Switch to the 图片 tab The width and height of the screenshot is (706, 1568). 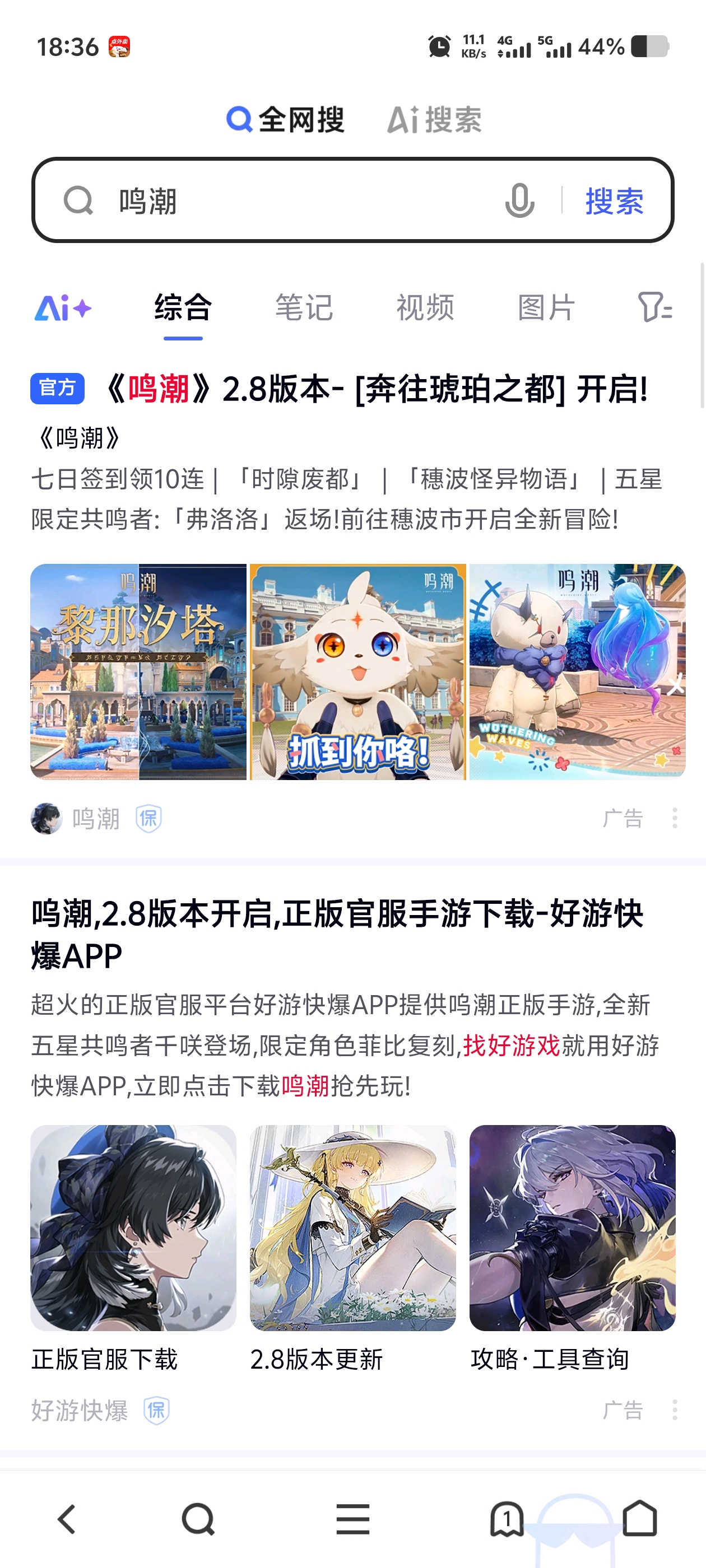[x=546, y=308]
